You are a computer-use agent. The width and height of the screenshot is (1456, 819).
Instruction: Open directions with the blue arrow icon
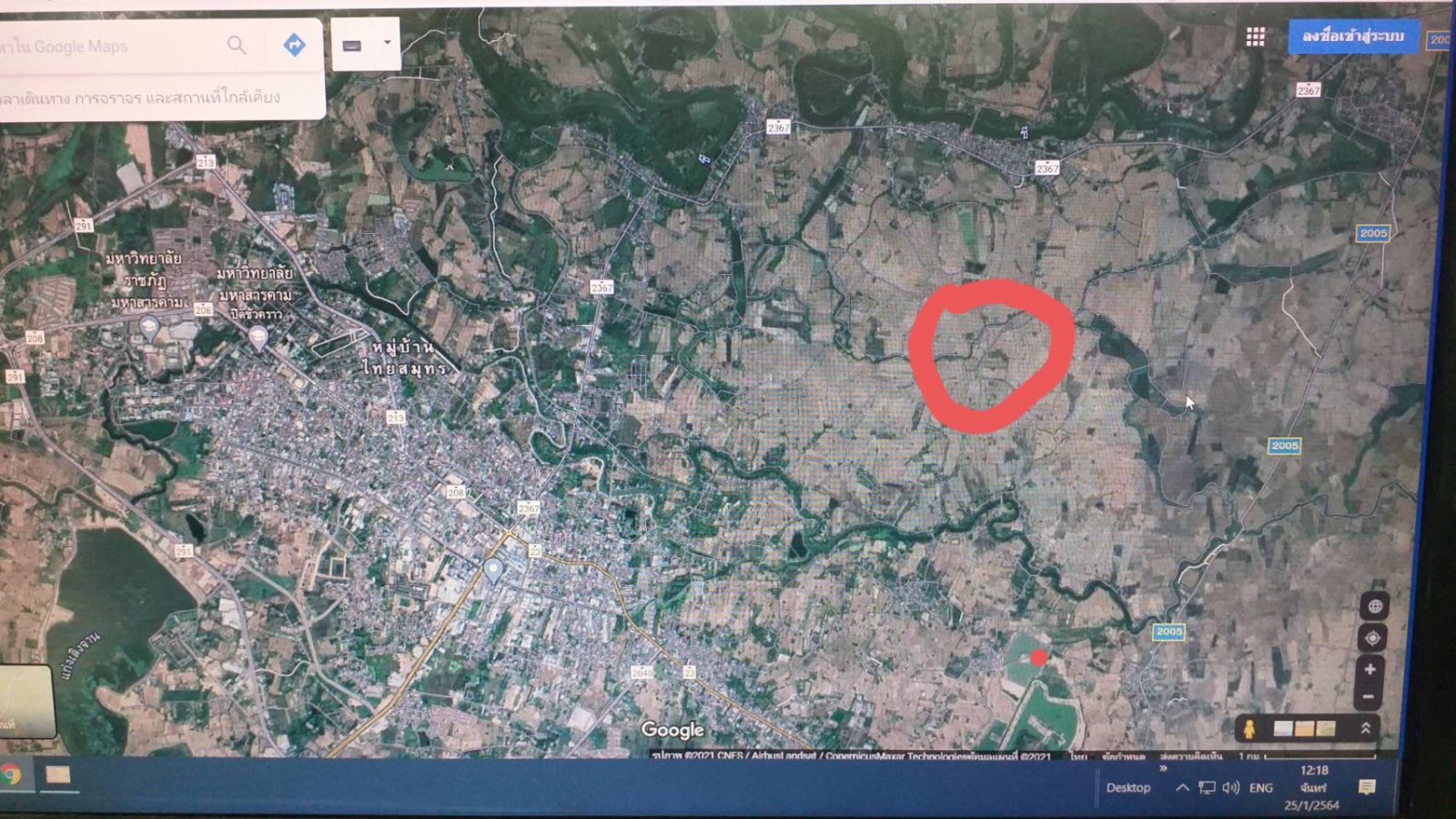pos(294,45)
